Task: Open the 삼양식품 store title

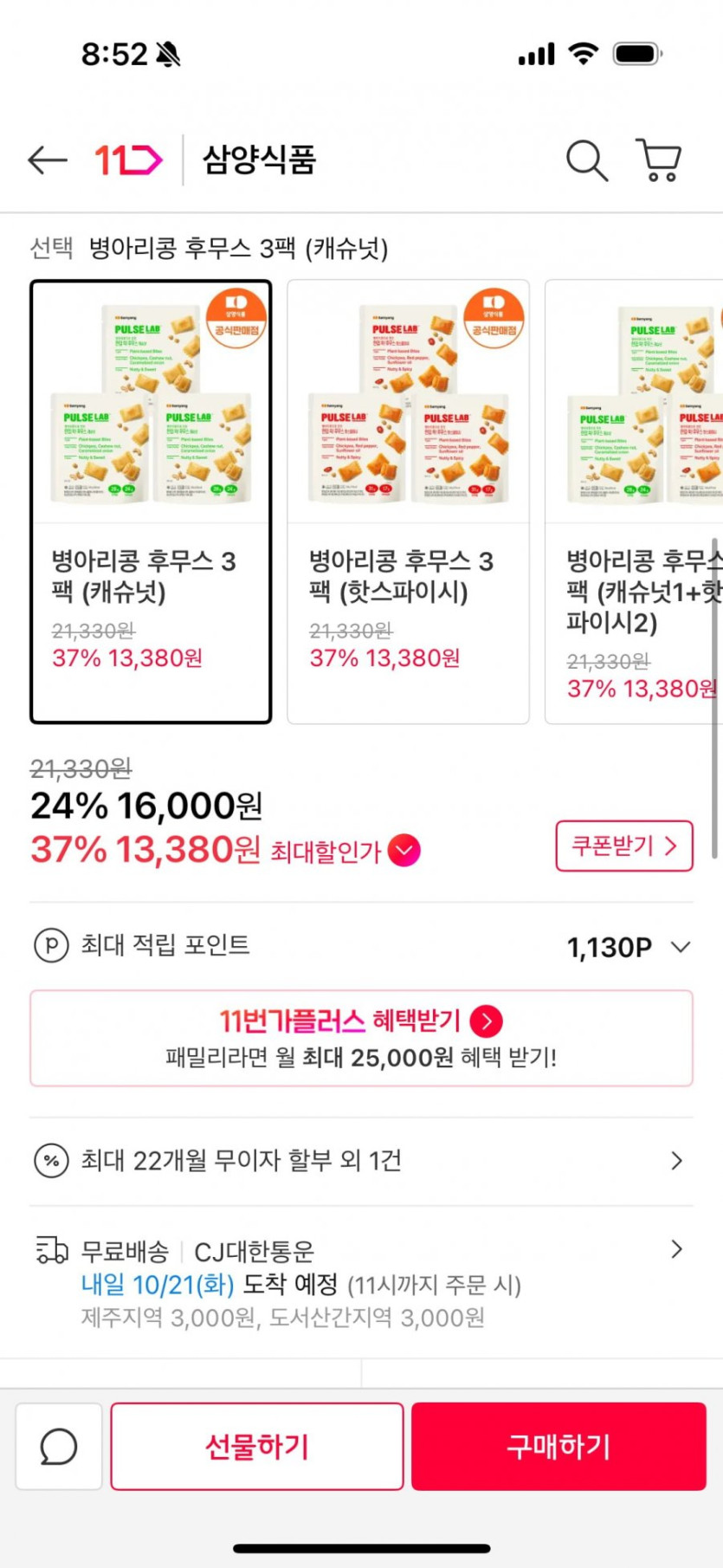Action: pyautogui.click(x=259, y=160)
